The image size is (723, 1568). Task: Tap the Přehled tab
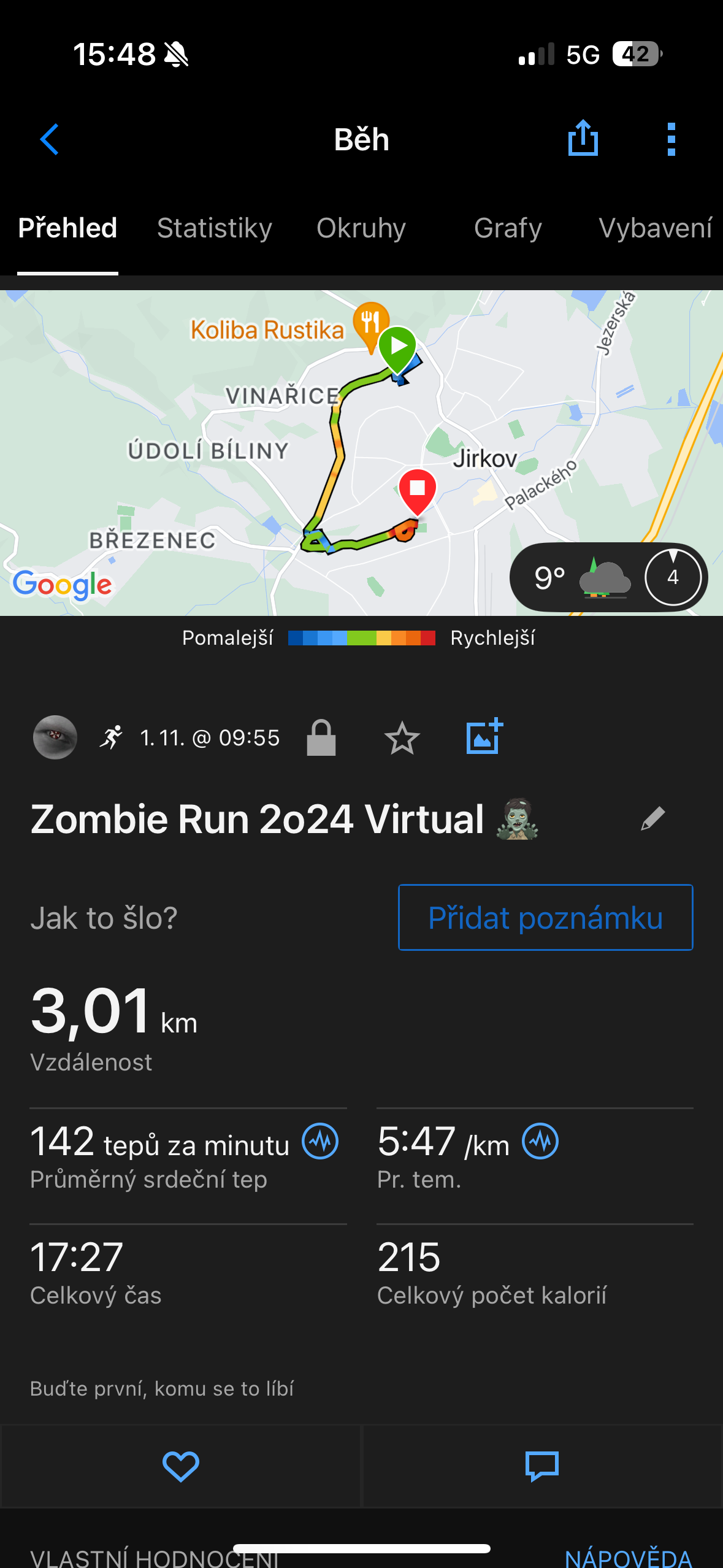(67, 228)
